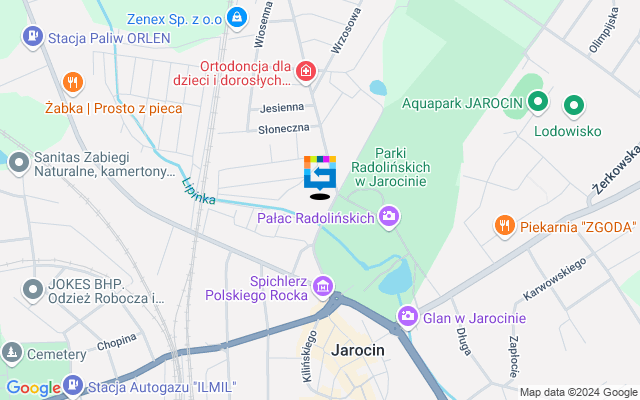The image size is (640, 400).
Task: Tap the Stacja Paliw ORLEN fuel marker
Action: [32, 38]
